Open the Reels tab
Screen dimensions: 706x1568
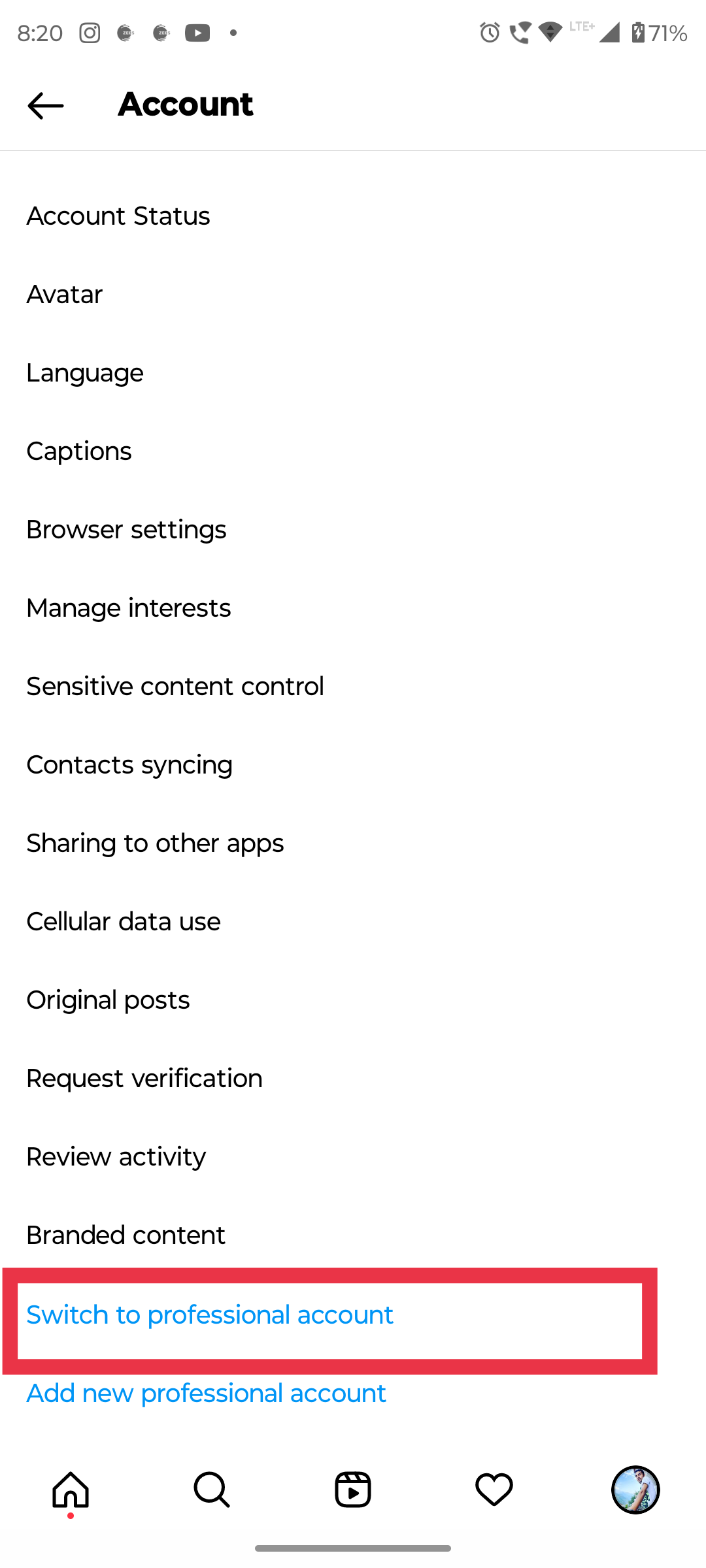pyautogui.click(x=353, y=1490)
